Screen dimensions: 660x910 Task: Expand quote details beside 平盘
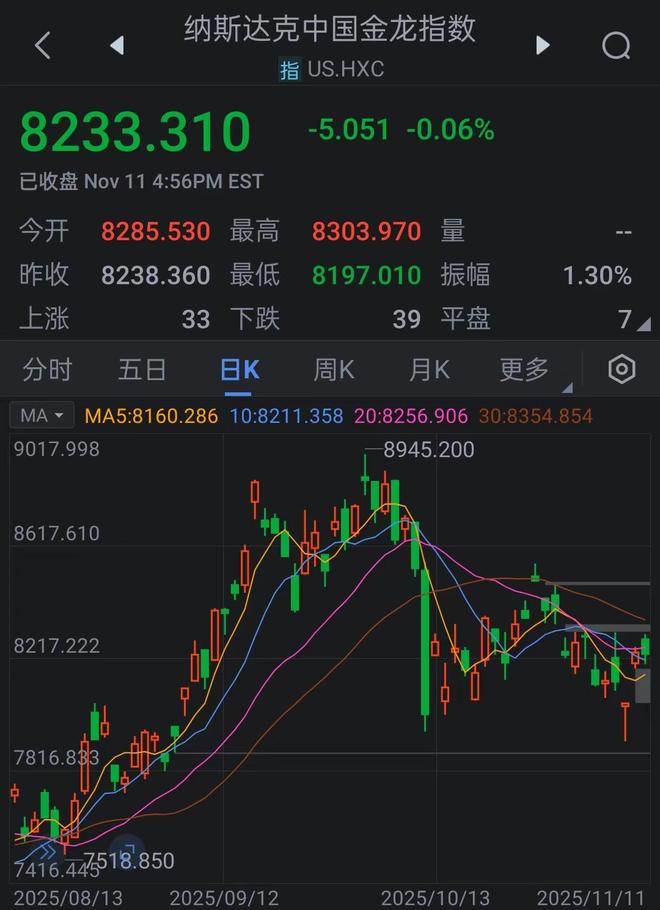(x=643, y=324)
